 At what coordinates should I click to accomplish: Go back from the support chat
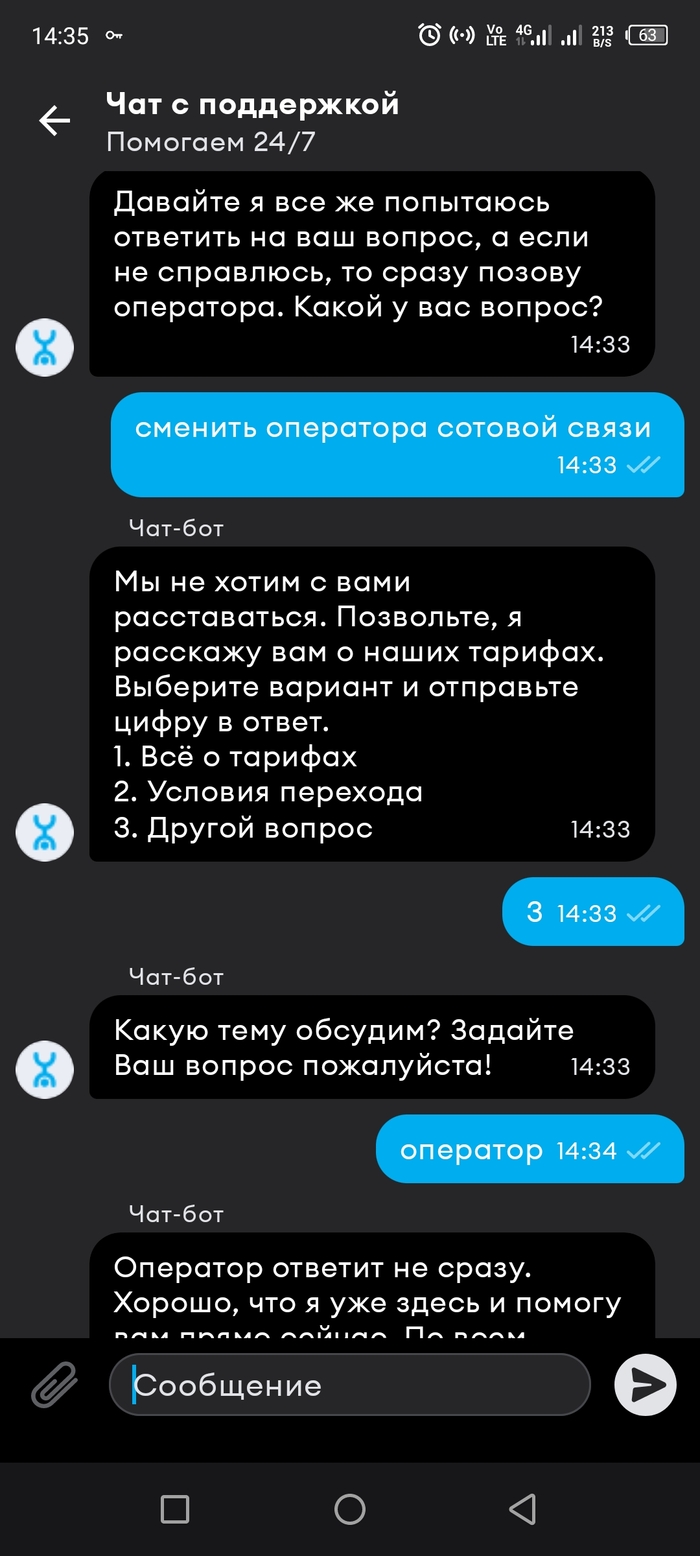[x=54, y=121]
